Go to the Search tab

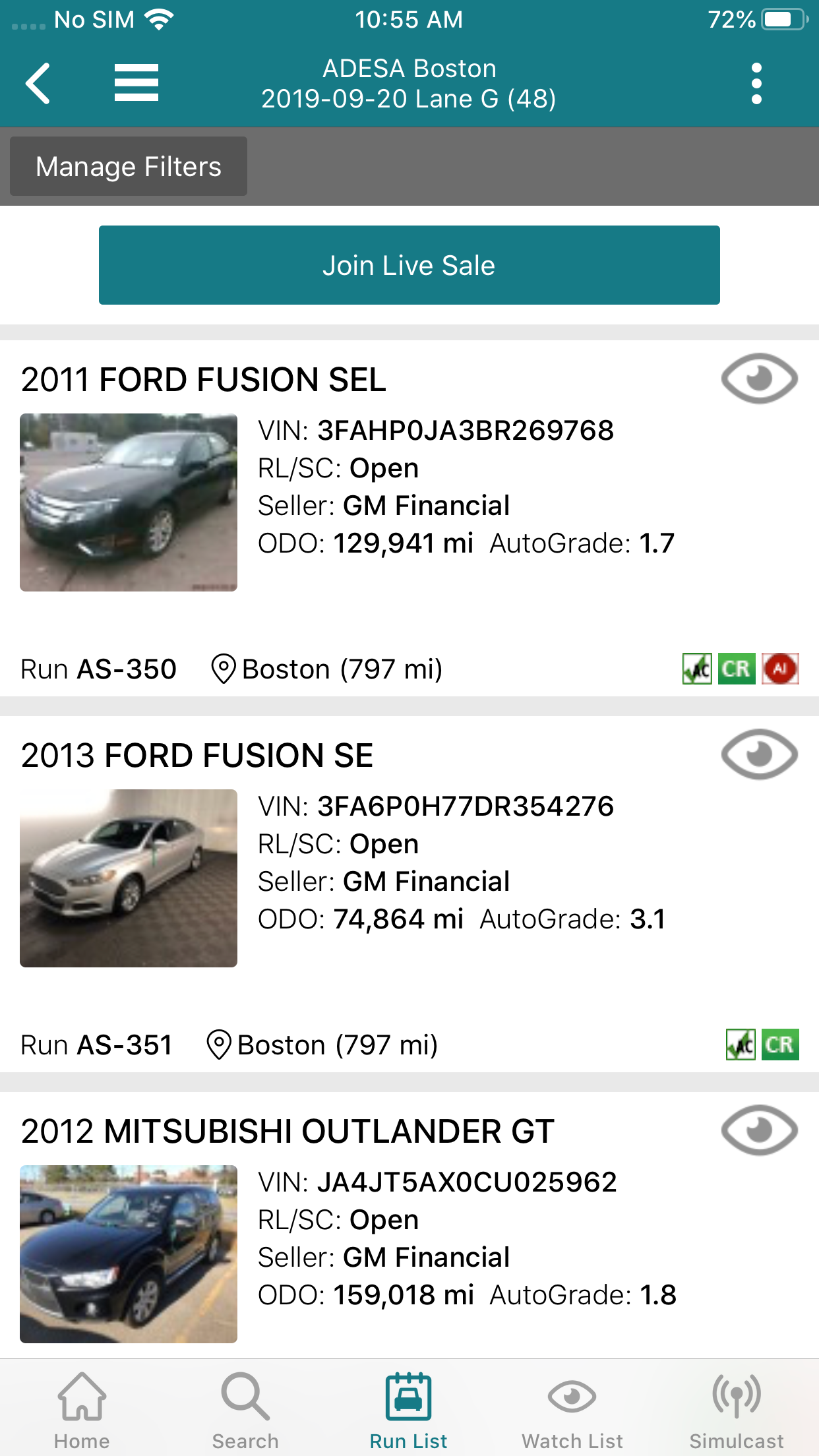coord(245,1407)
